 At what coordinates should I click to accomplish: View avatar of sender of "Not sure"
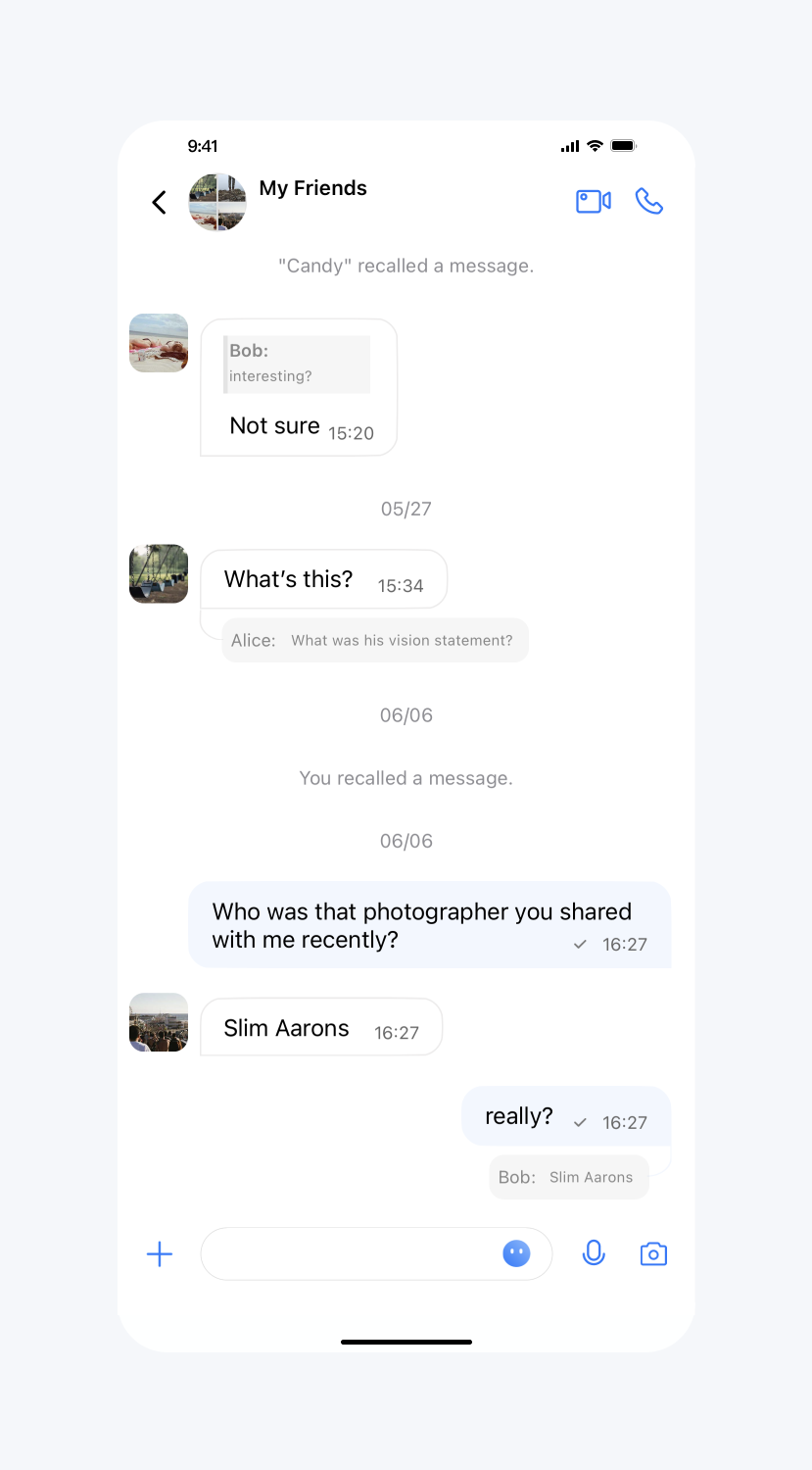point(159,343)
